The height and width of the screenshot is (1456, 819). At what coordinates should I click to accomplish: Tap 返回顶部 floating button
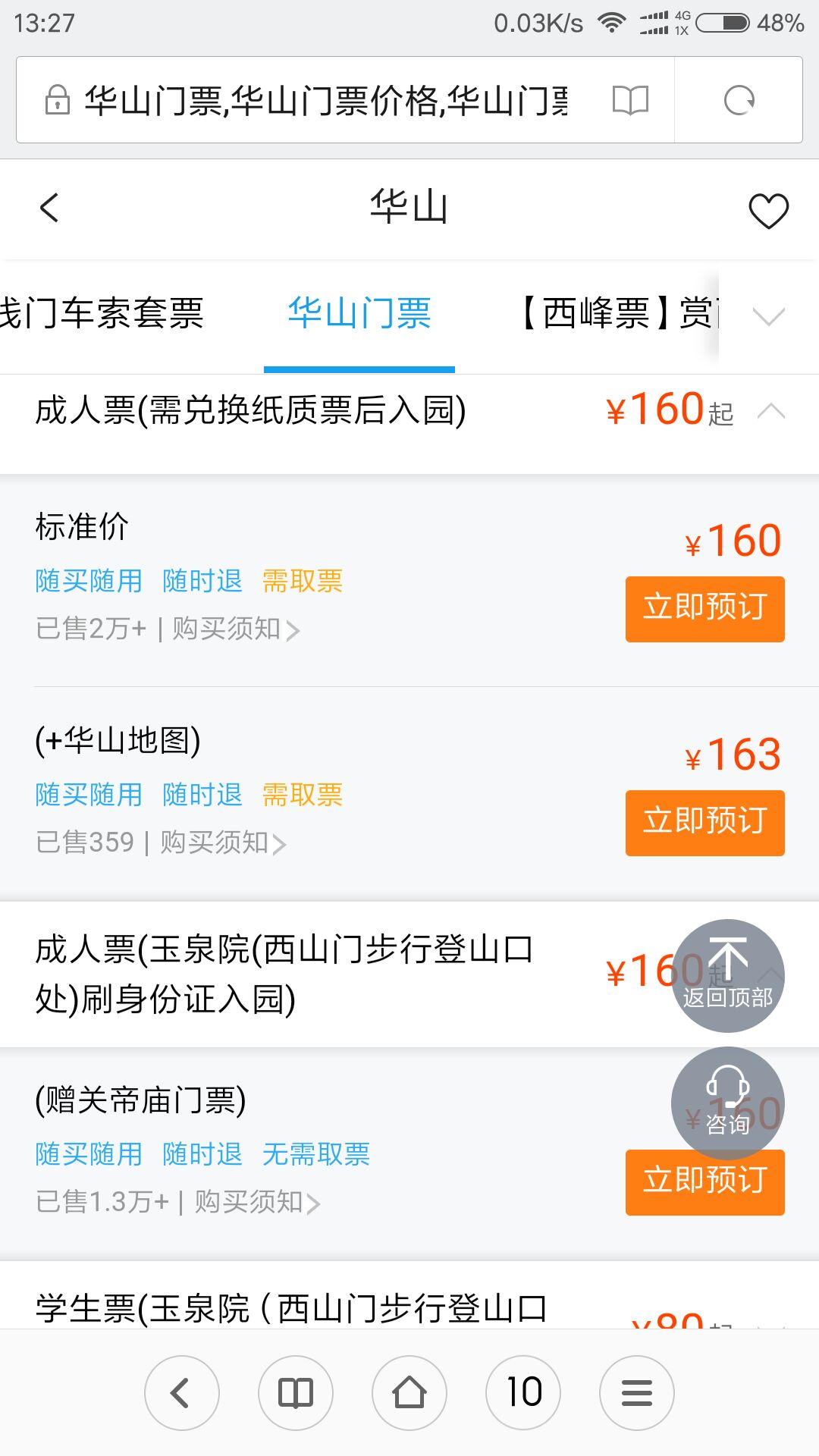(728, 976)
